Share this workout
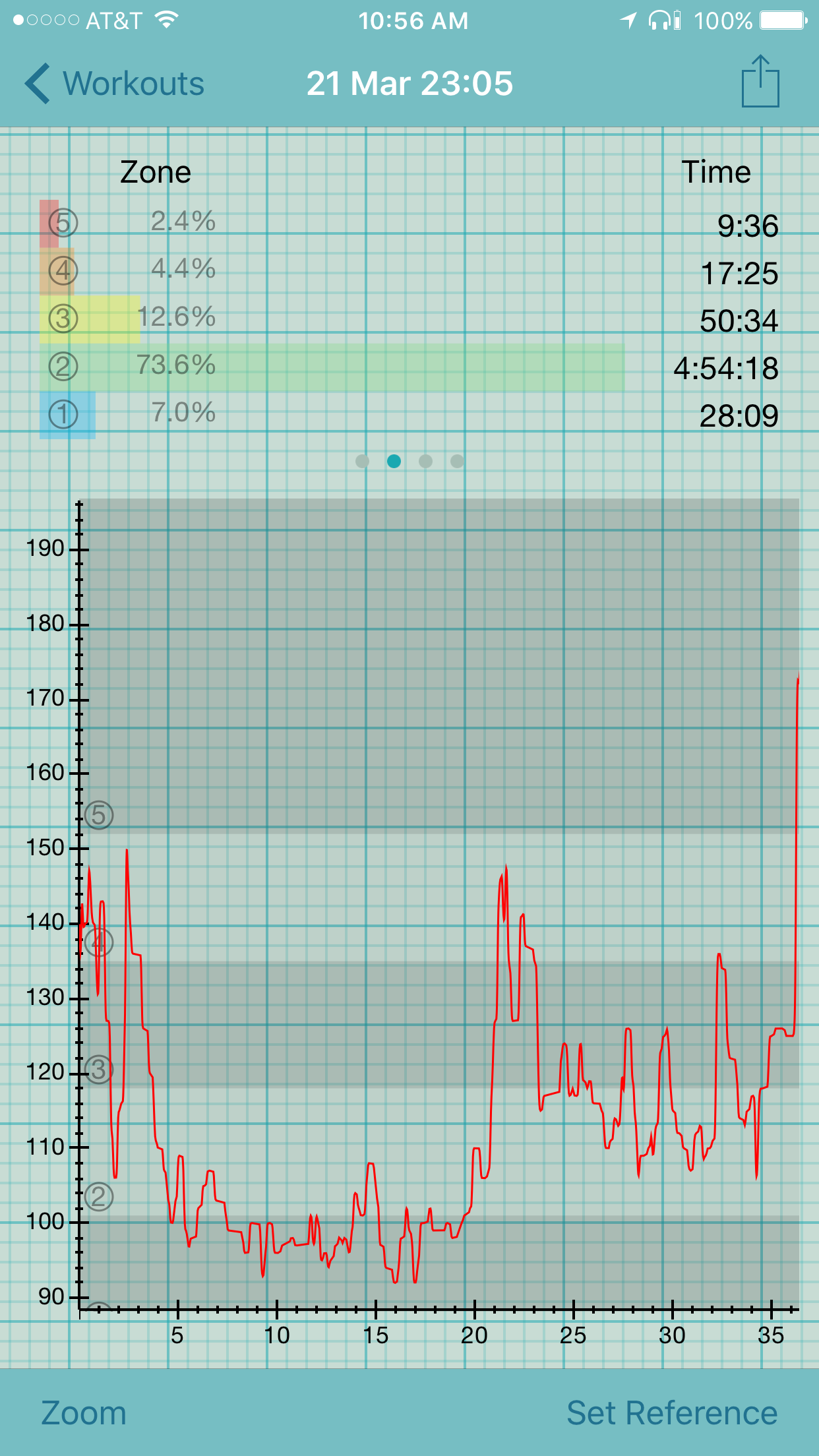 [x=760, y=81]
